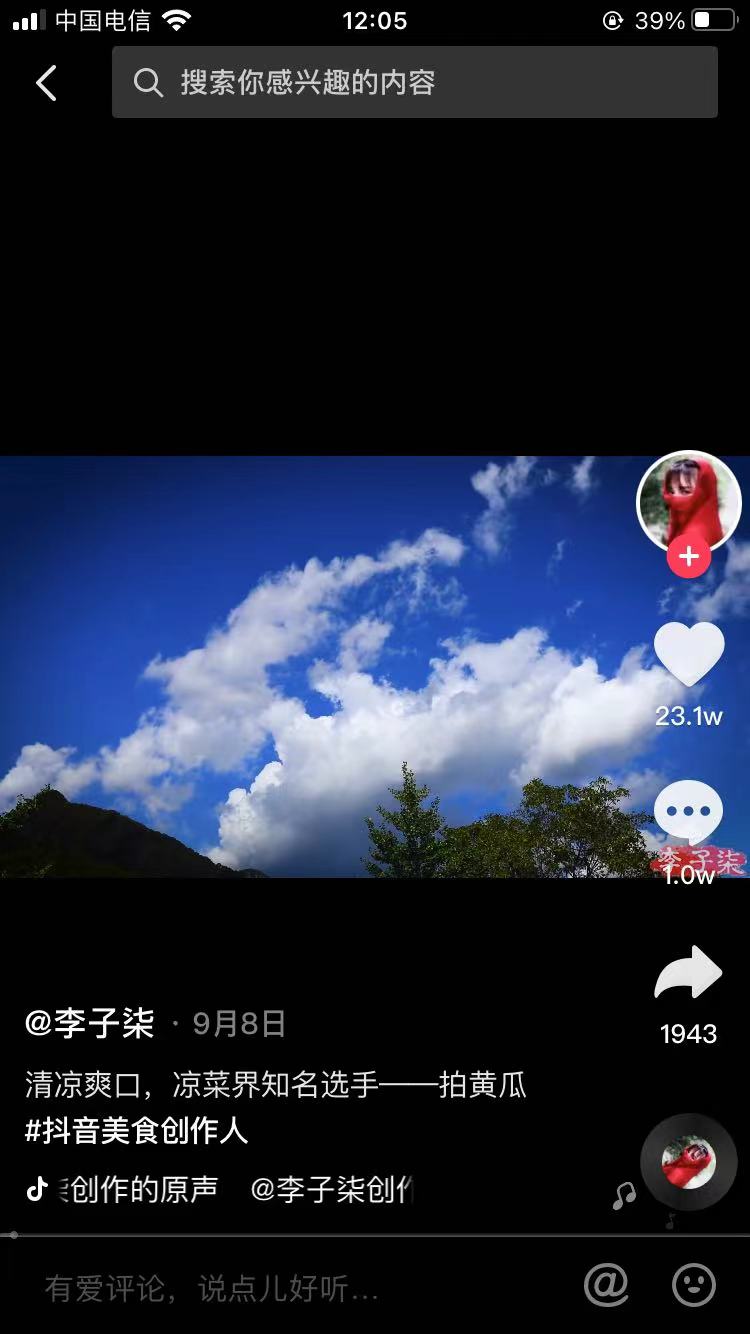This screenshot has width=750, height=1334.
Task: Open the search box at the top
Action: pos(414,82)
